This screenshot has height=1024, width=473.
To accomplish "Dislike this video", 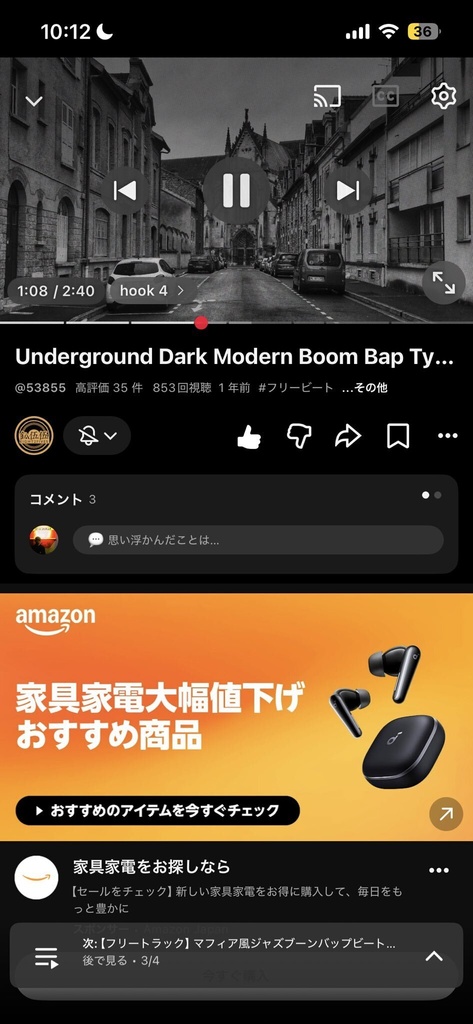I will (299, 436).
